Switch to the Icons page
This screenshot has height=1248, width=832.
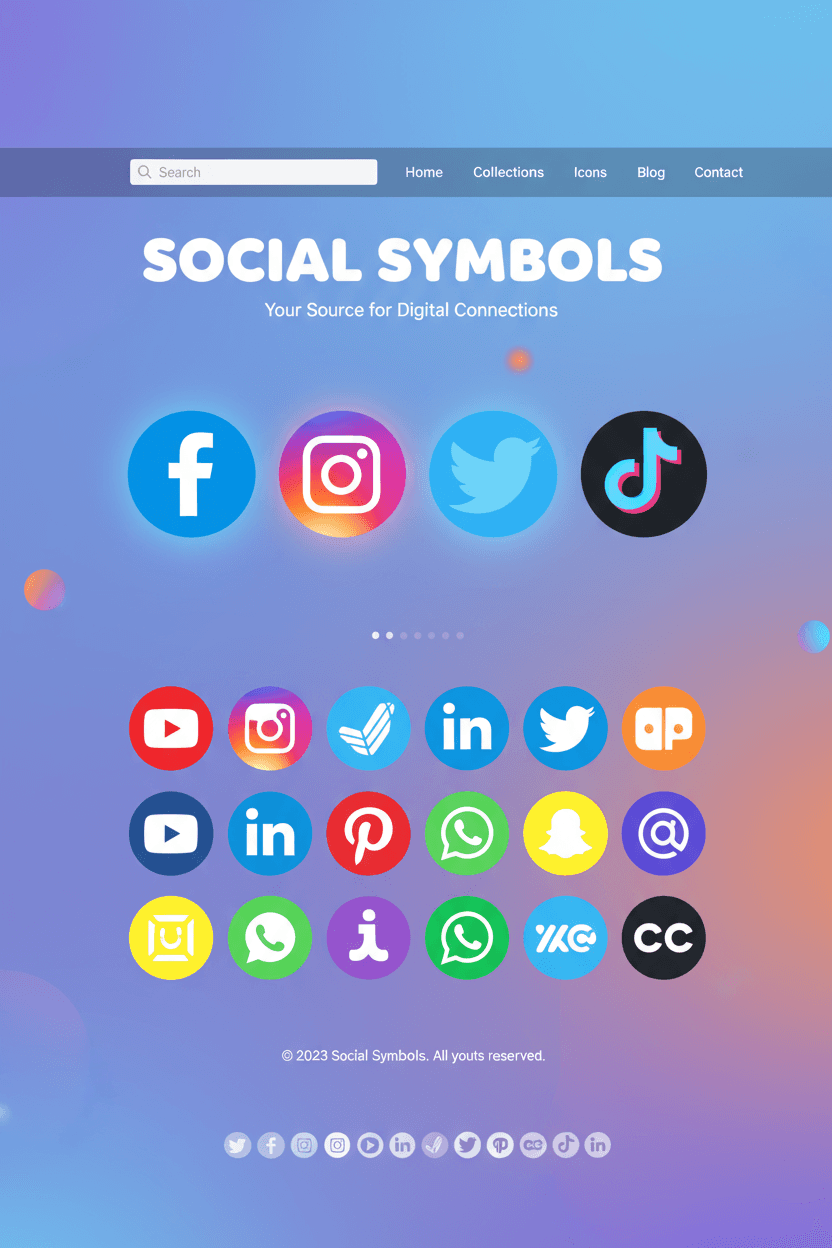(590, 172)
